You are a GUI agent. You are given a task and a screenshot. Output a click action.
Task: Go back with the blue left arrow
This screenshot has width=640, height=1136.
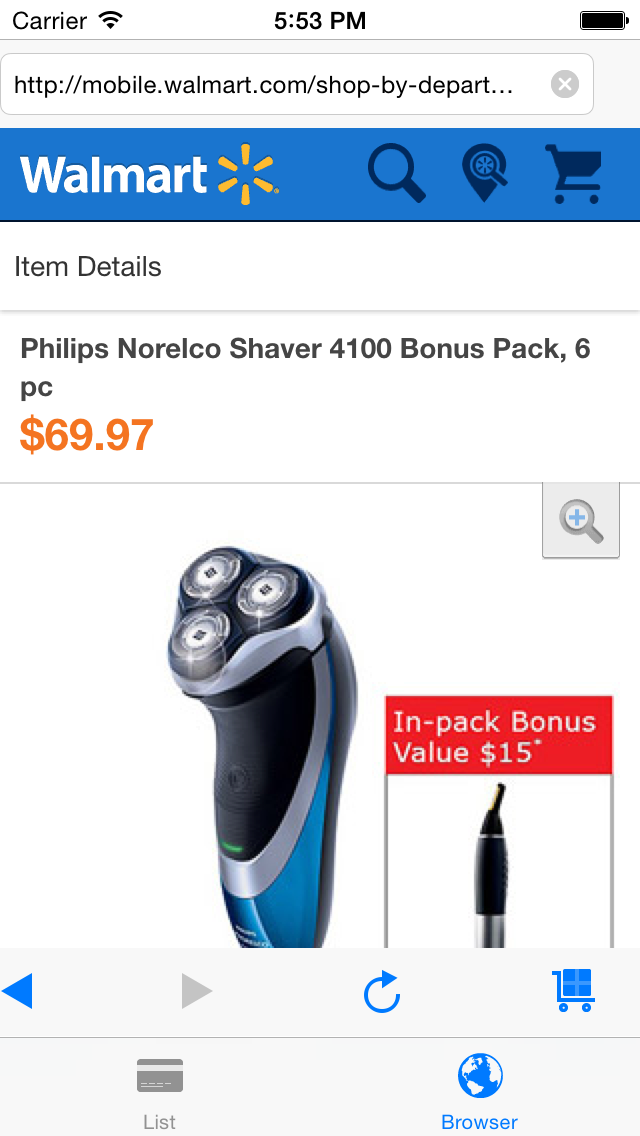18,992
